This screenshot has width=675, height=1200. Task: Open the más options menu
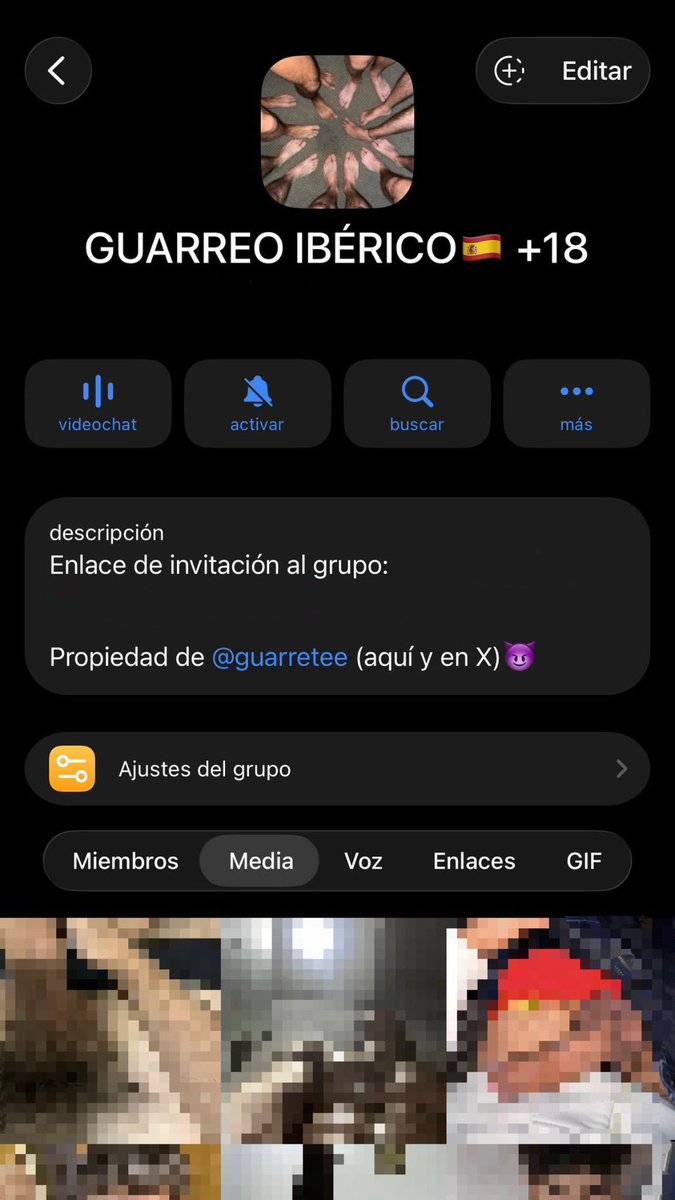(x=577, y=403)
